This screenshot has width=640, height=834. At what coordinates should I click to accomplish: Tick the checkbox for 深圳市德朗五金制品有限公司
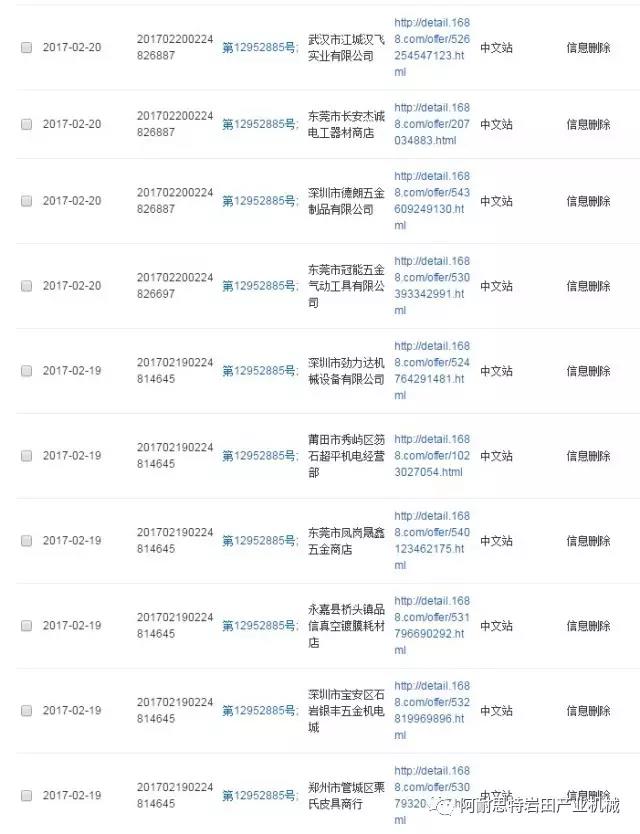coord(27,201)
